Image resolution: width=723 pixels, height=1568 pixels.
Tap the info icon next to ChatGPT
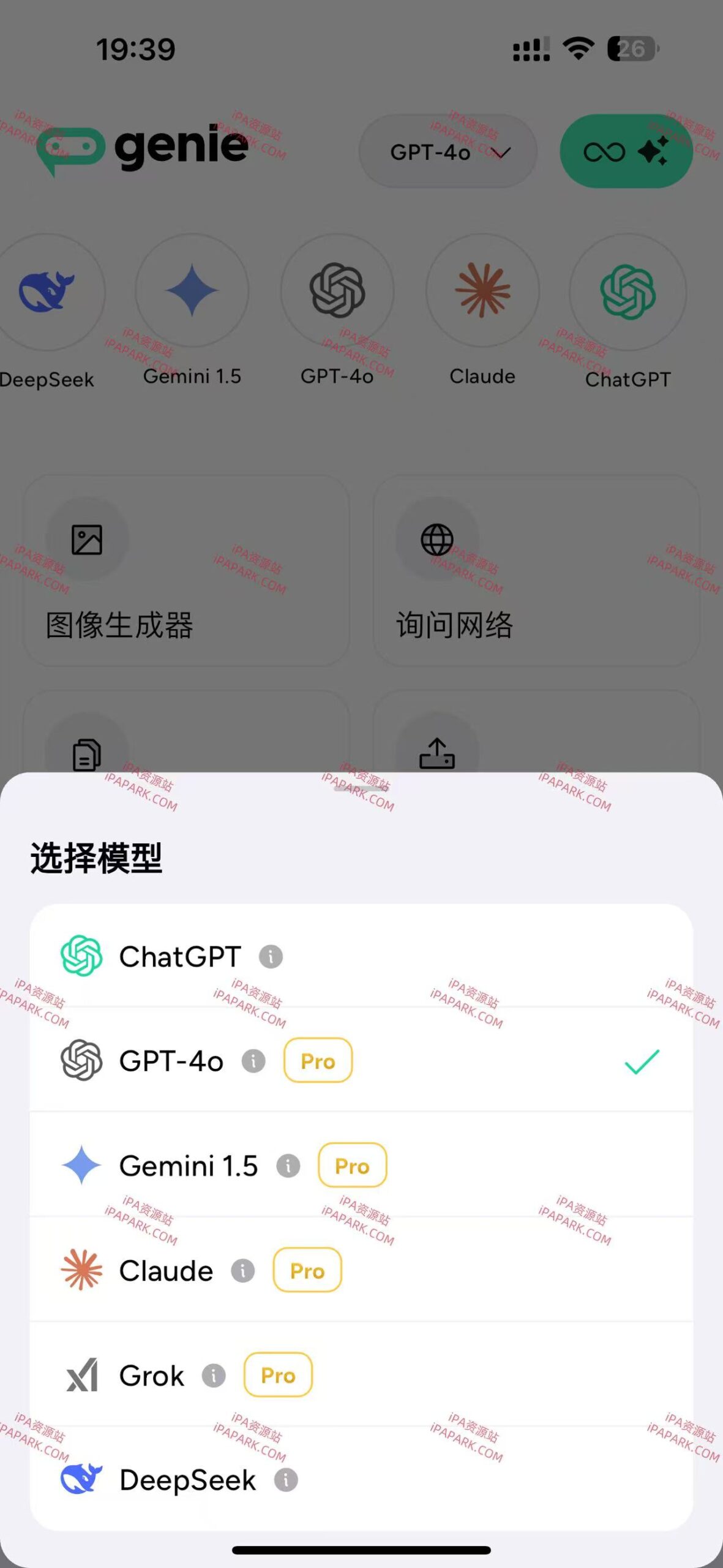270,956
